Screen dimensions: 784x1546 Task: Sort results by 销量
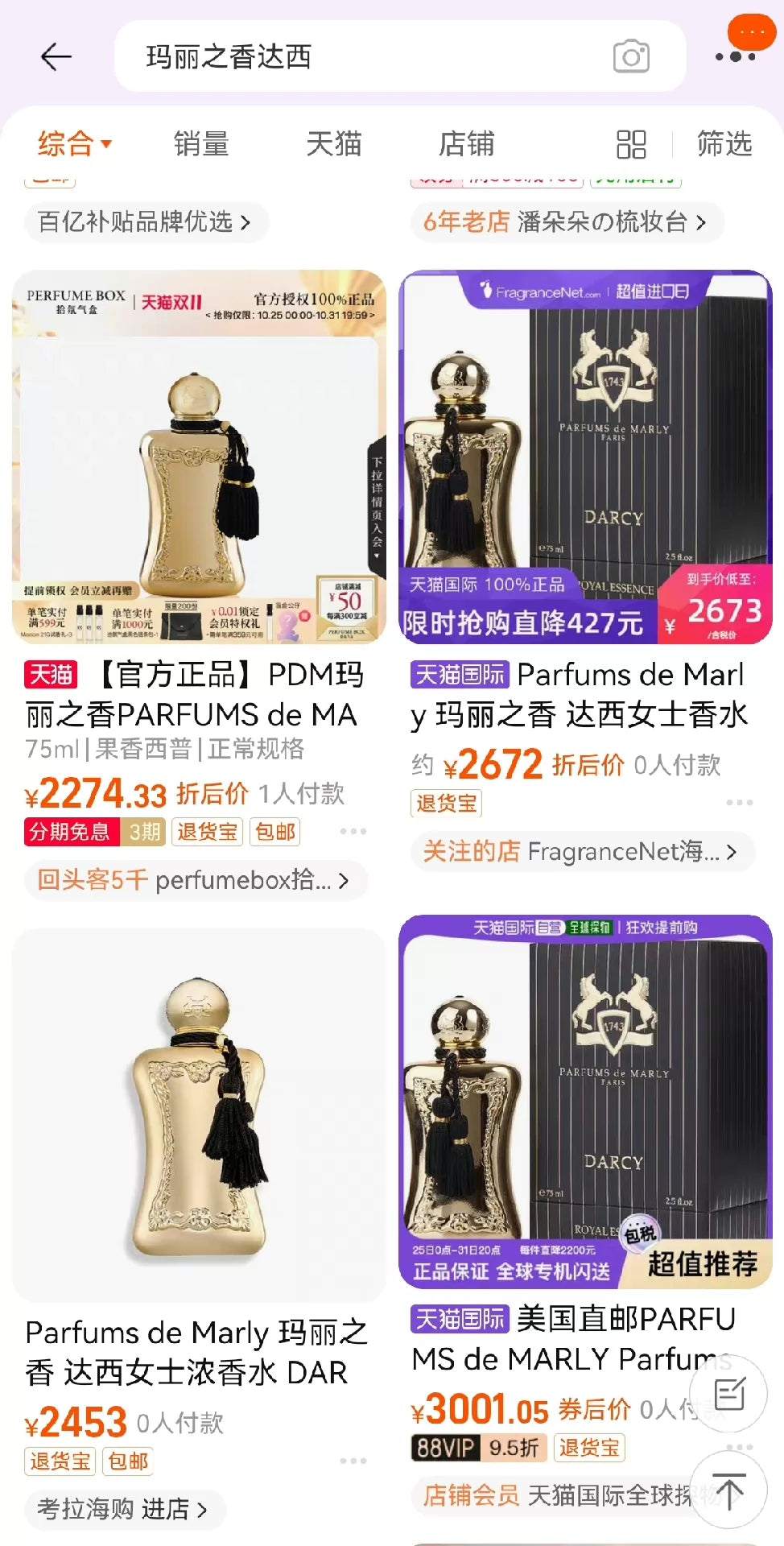(x=201, y=144)
